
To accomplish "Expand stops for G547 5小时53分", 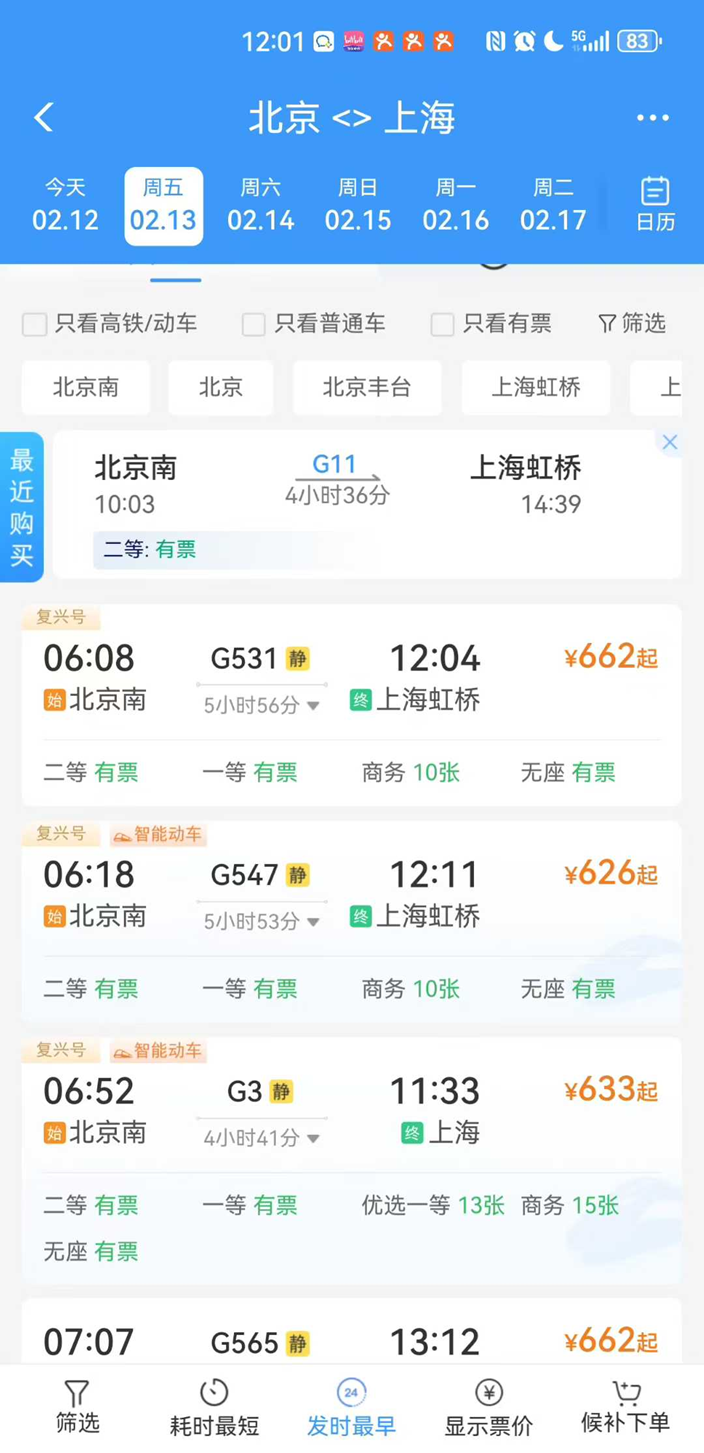I will pos(262,922).
